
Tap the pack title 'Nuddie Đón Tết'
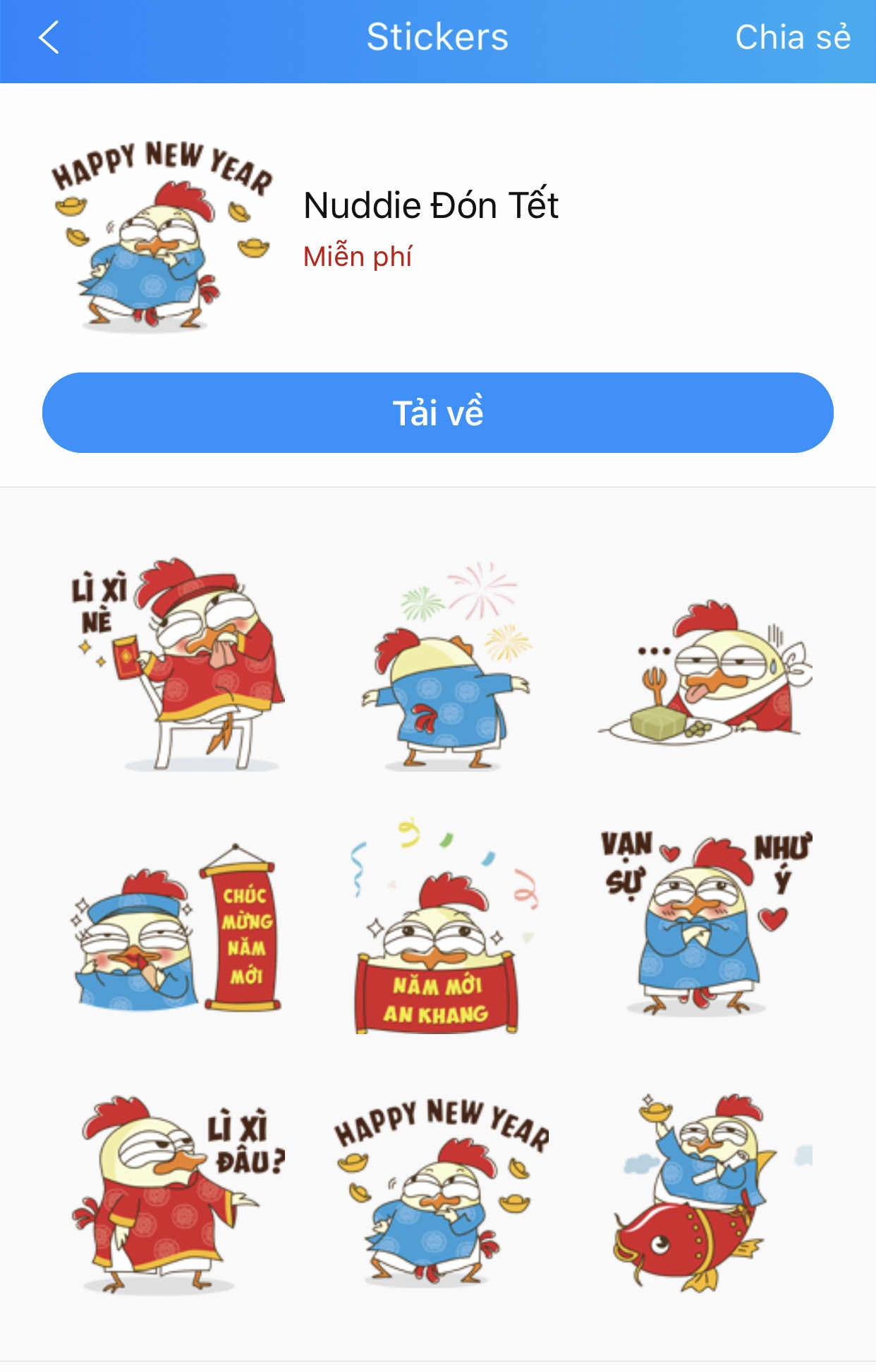pyautogui.click(x=430, y=207)
